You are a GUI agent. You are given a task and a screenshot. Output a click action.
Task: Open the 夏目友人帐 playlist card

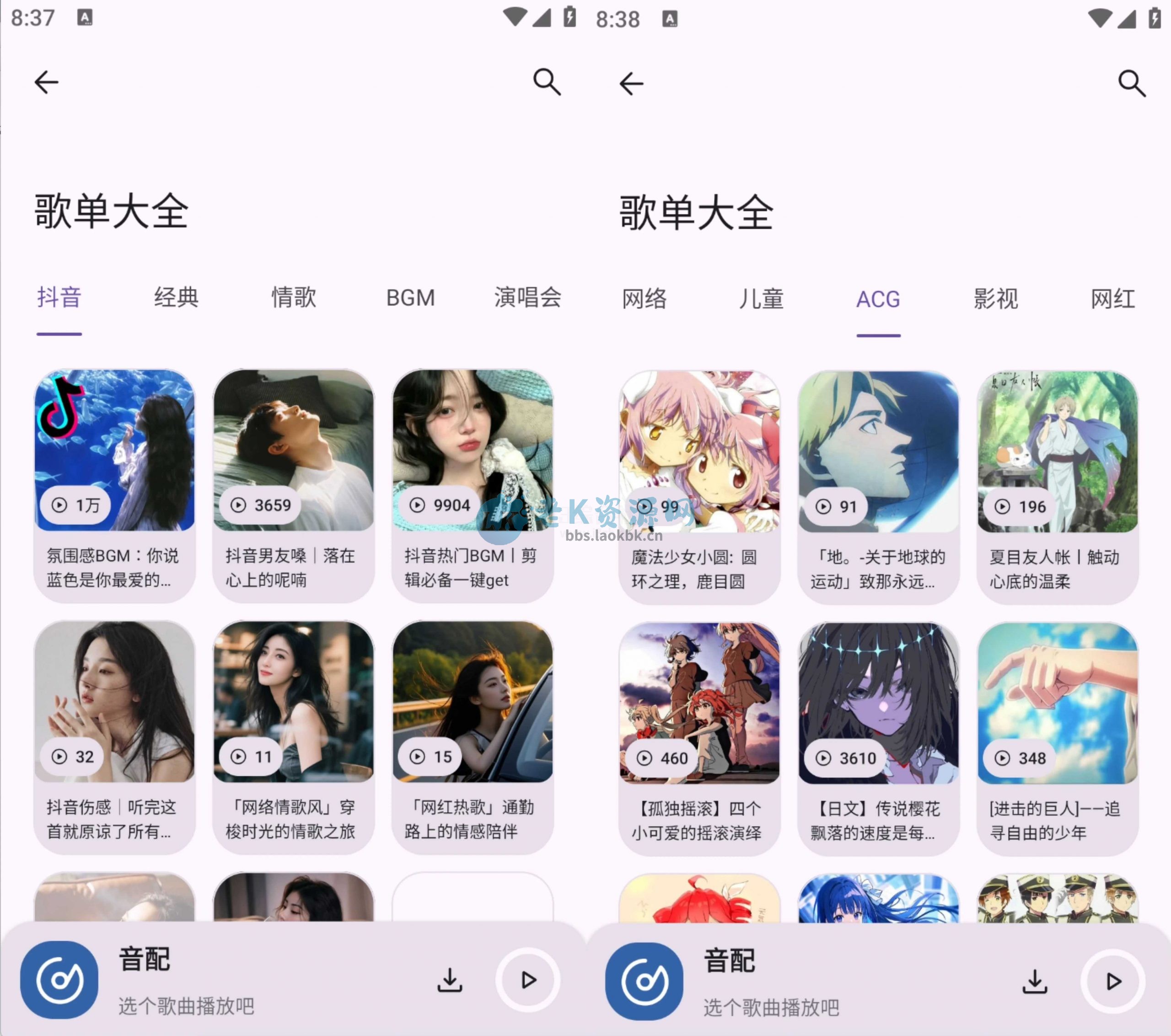pos(1058,486)
